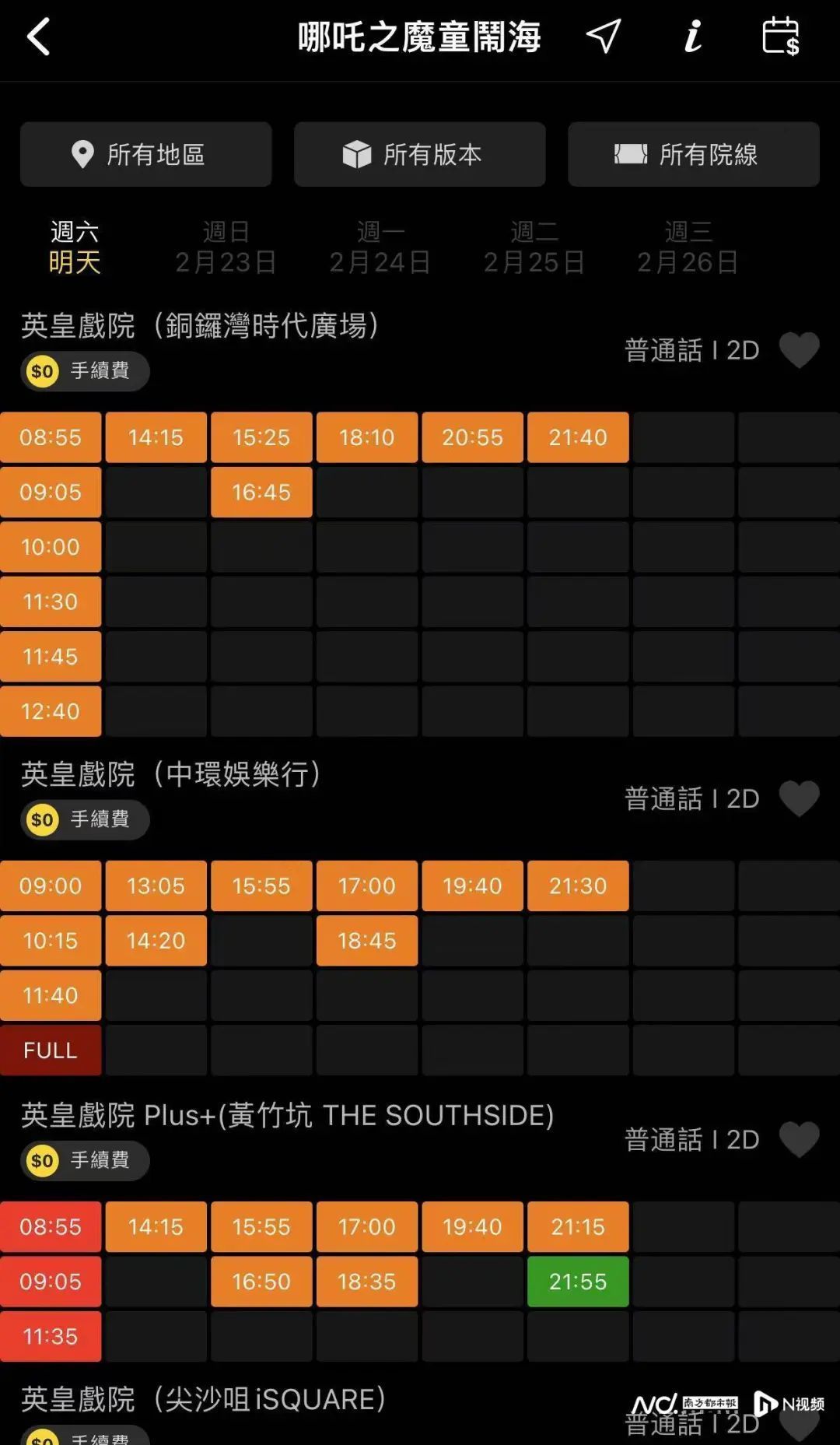The image size is (840, 1445).
Task: Favorite 英皇戲院 Plus+ THE SOUTHSIDE heart
Action: (799, 1139)
